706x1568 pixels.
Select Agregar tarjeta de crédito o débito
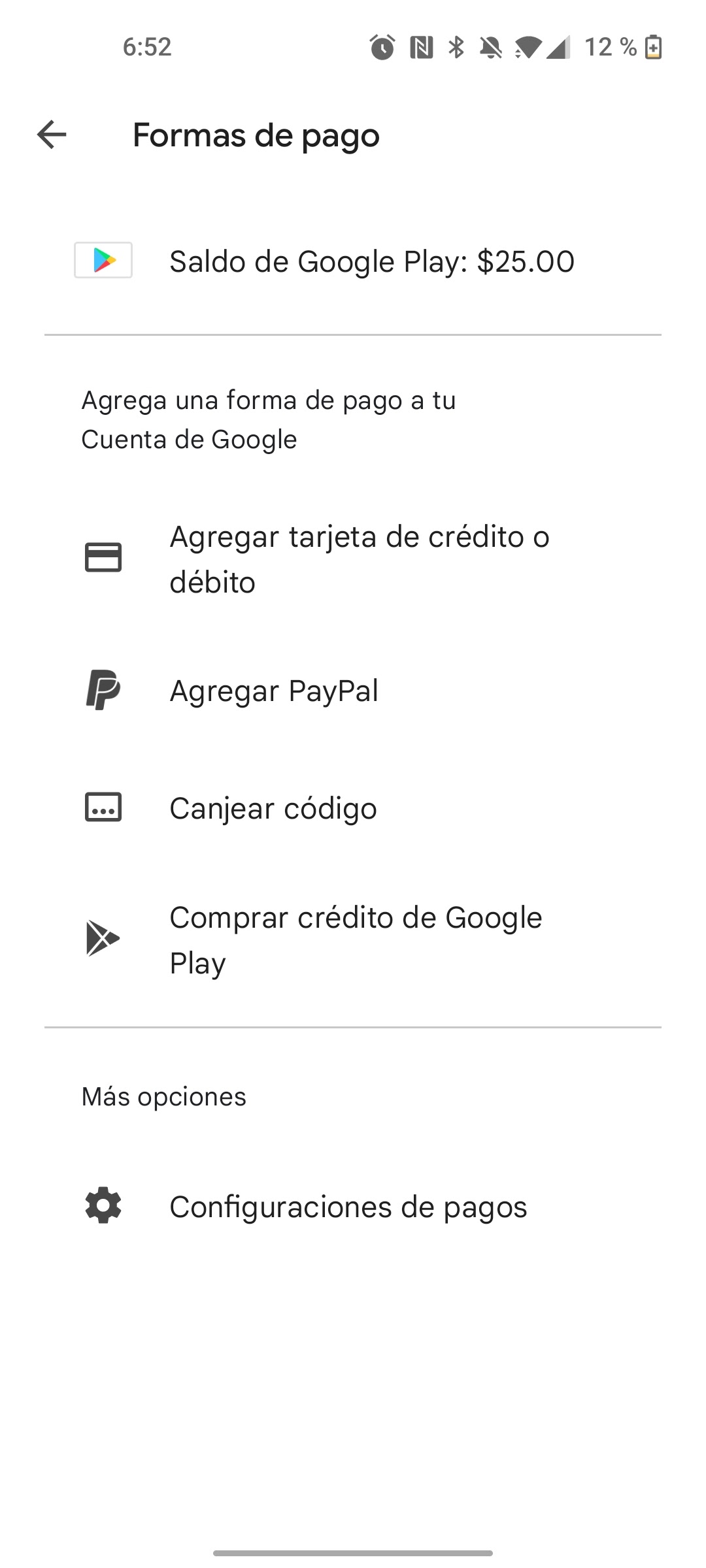[x=353, y=559]
